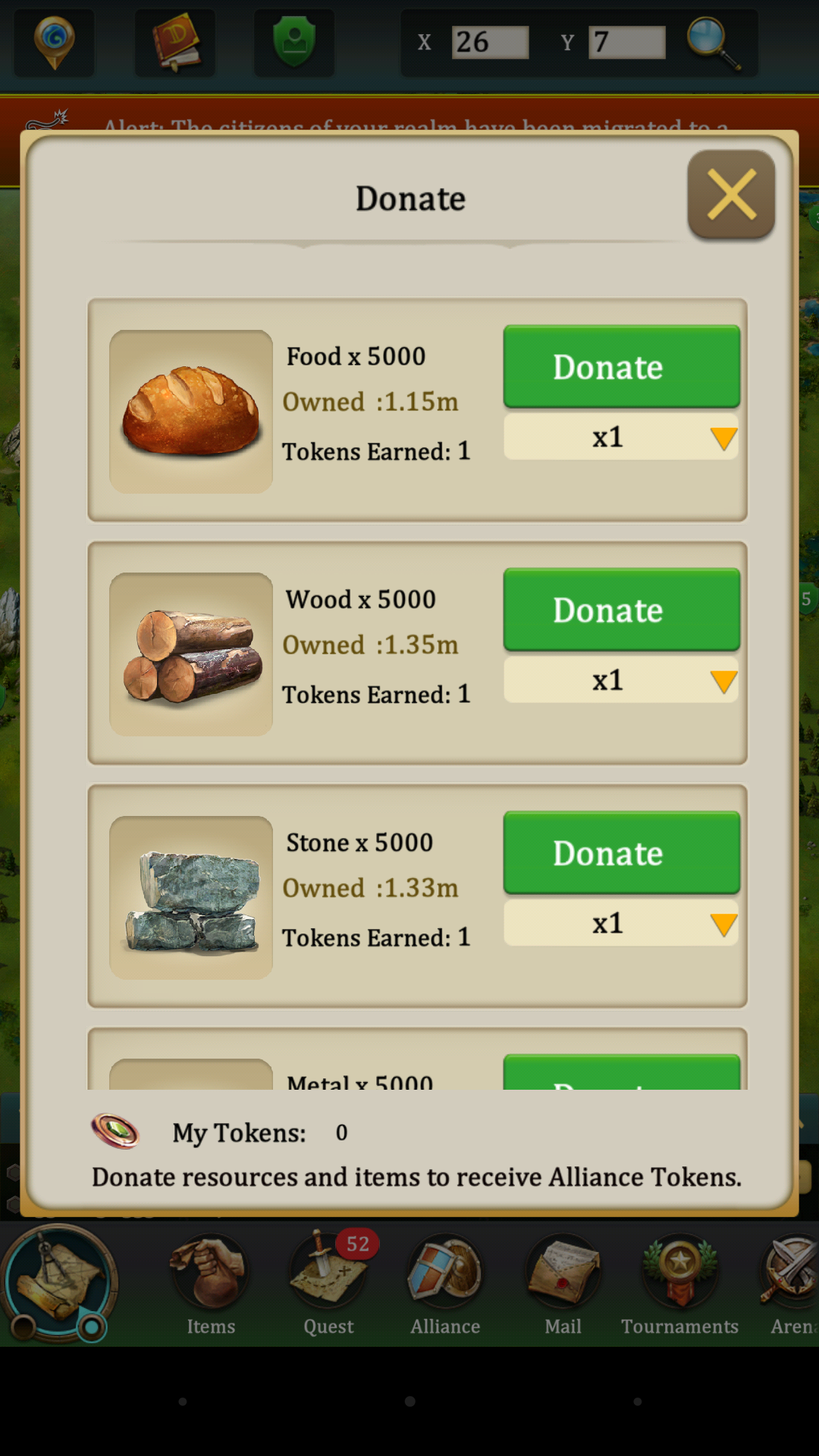
Task: Tap the magnifying glass search icon
Action: click(x=714, y=44)
